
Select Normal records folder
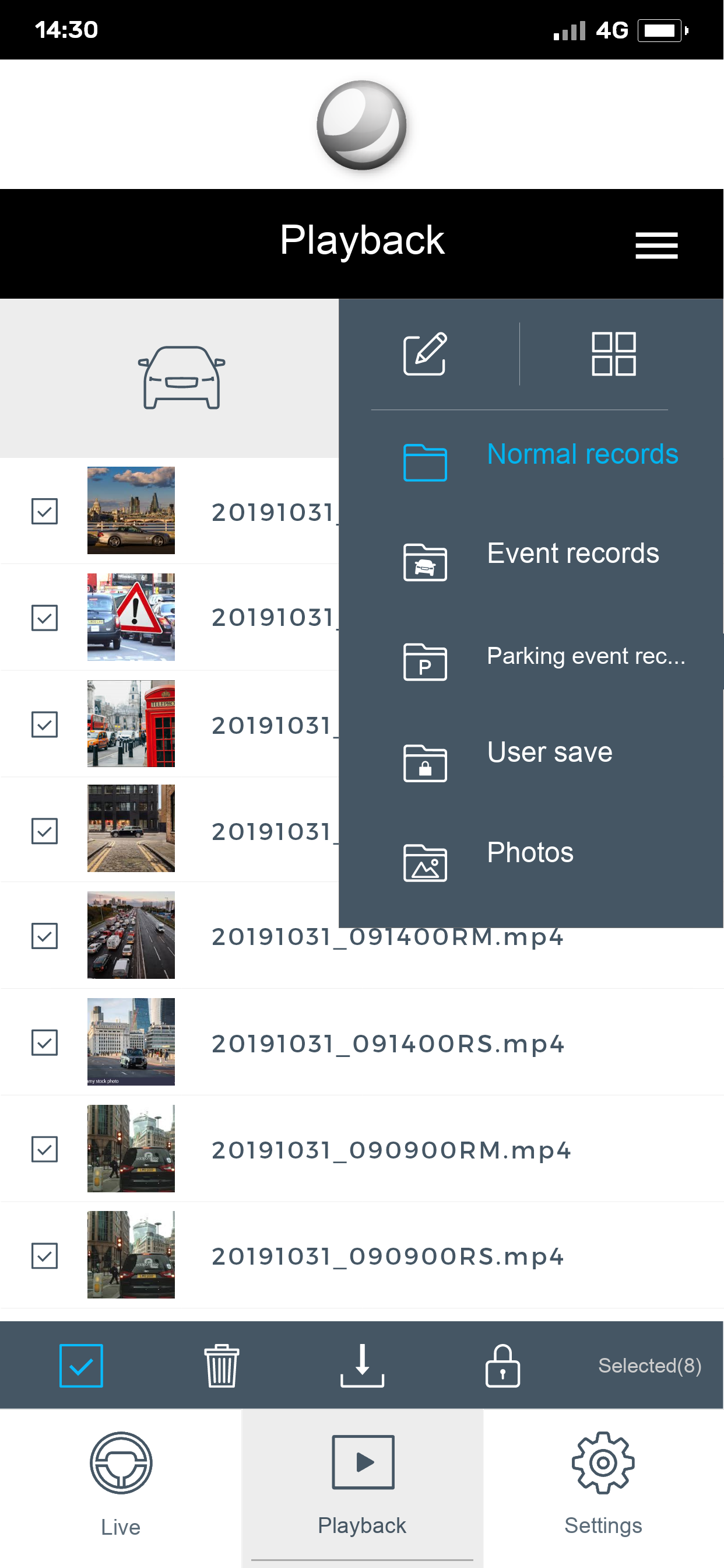coord(540,456)
